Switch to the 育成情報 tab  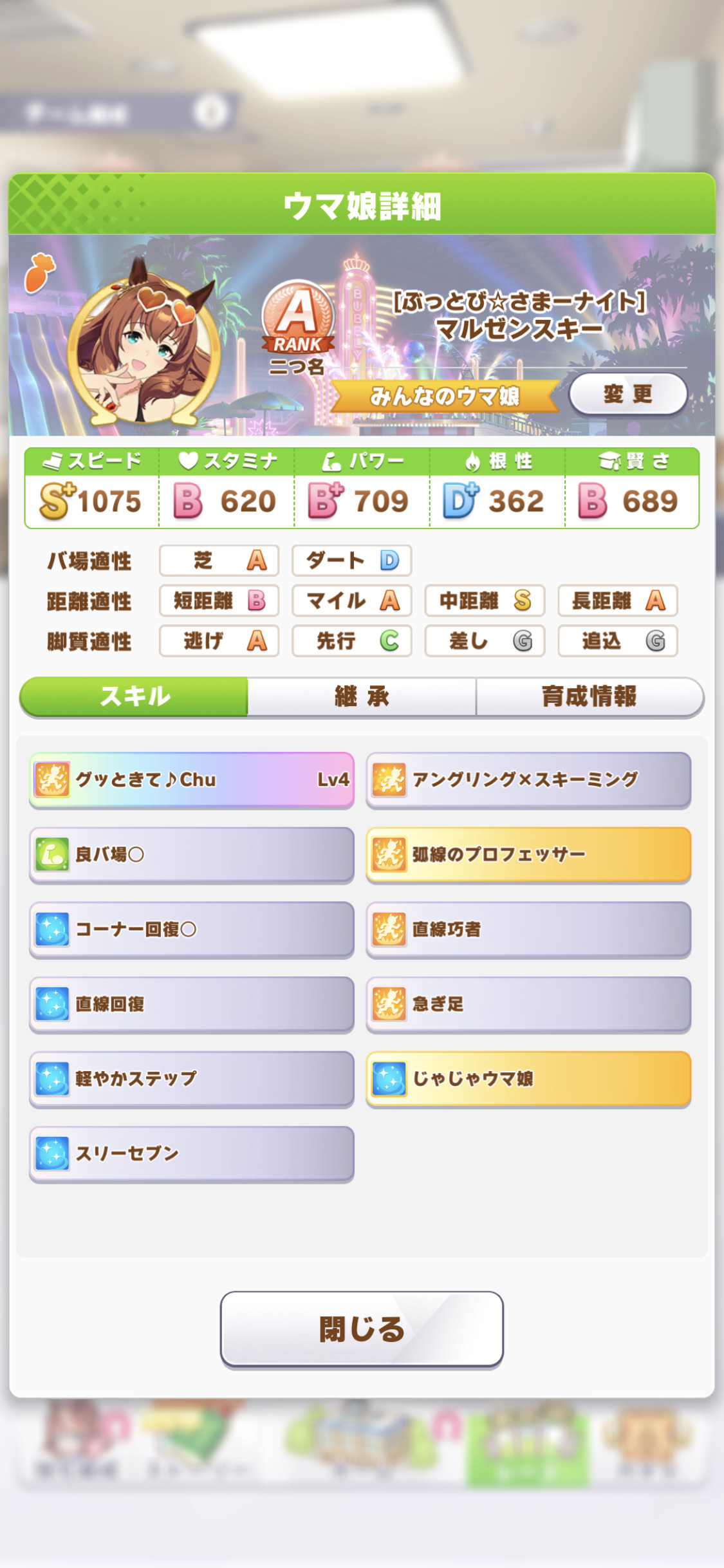(x=589, y=696)
